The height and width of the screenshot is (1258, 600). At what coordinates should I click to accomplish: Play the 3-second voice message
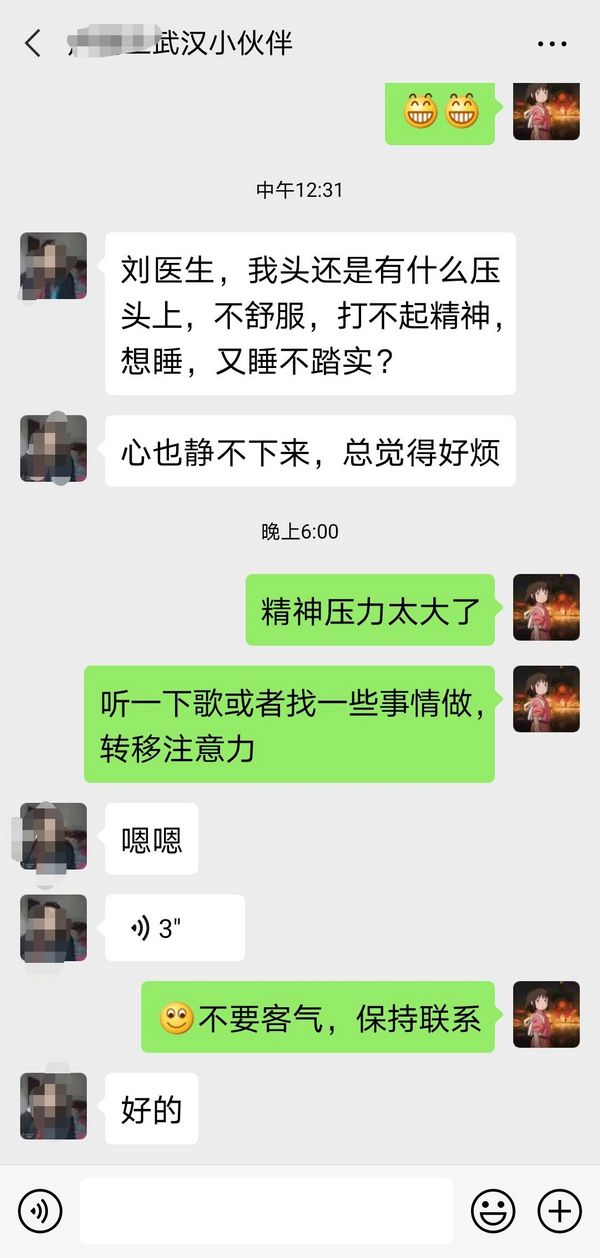click(x=174, y=928)
